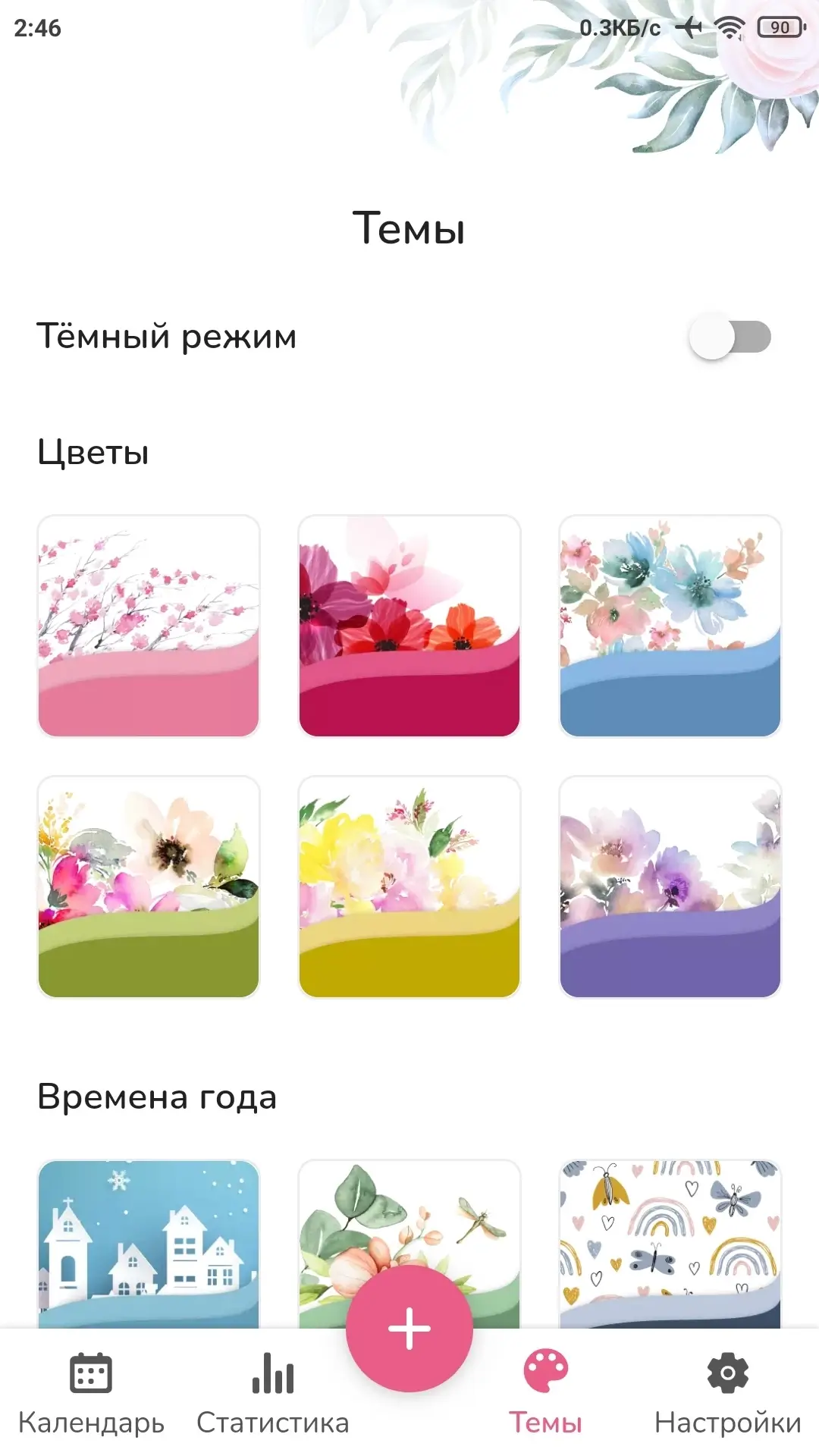
Task: Pick the blue watercolor flowers theme
Action: pyautogui.click(x=670, y=626)
